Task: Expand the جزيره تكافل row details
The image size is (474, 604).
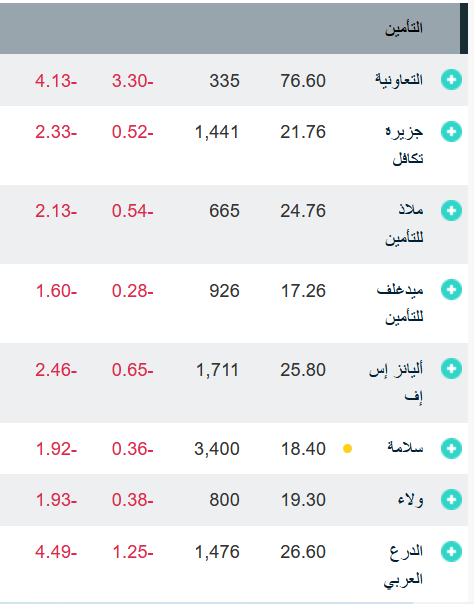Action: point(451,132)
